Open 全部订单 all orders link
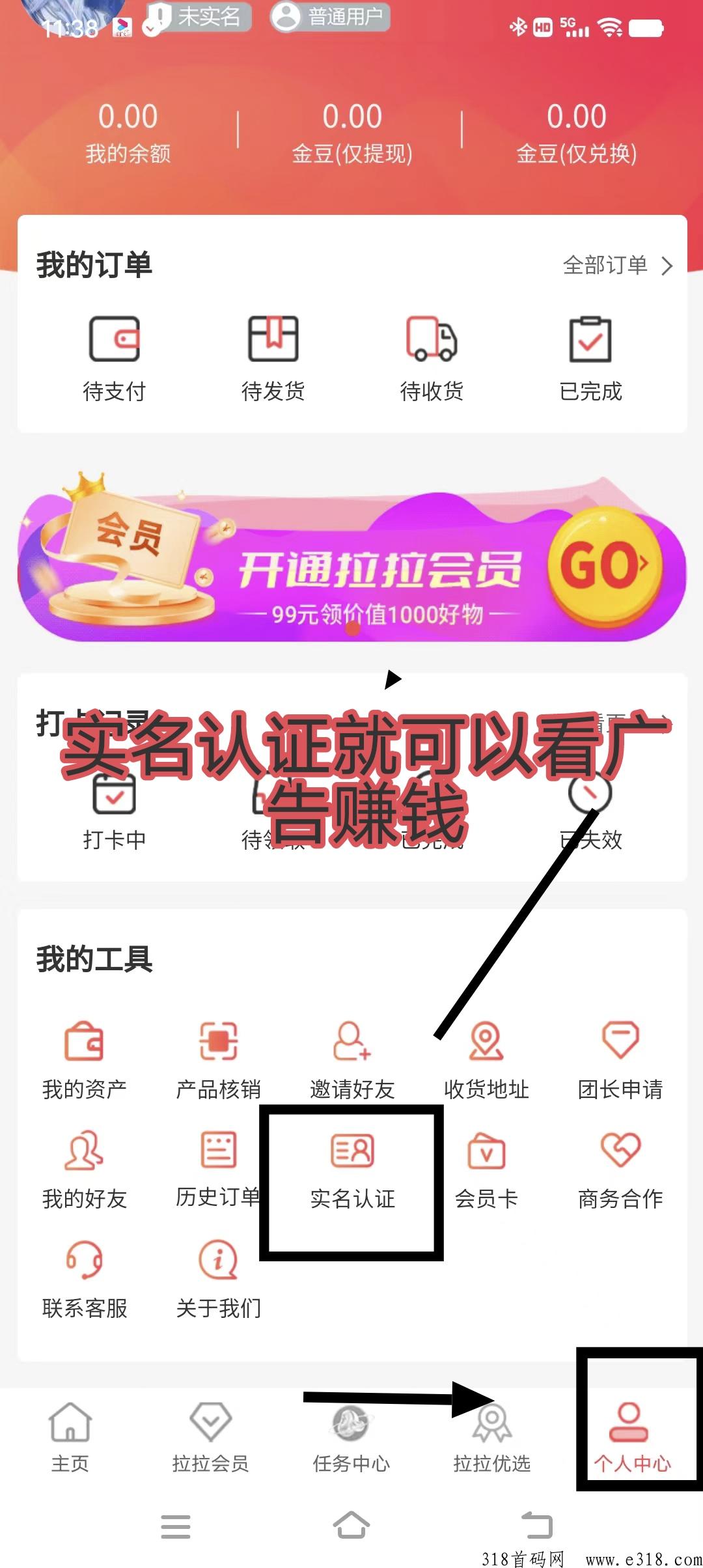 tap(616, 265)
